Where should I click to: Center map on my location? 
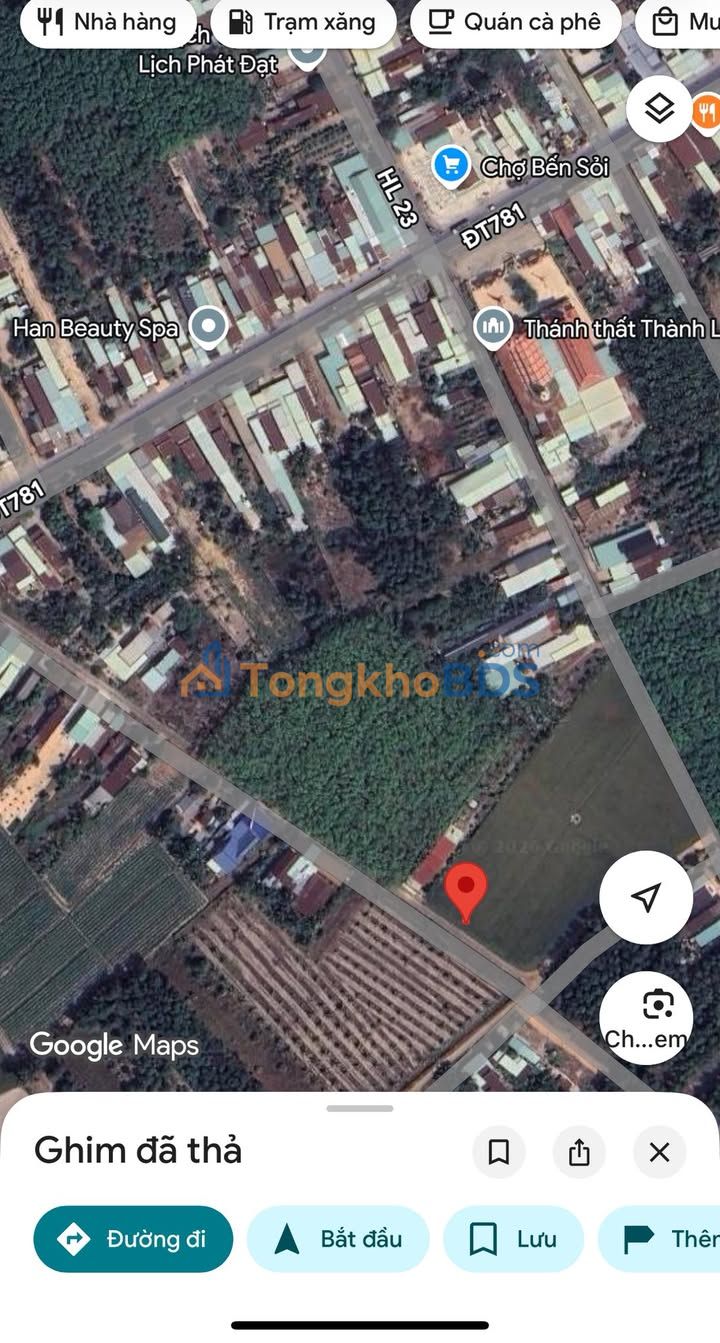click(x=646, y=897)
